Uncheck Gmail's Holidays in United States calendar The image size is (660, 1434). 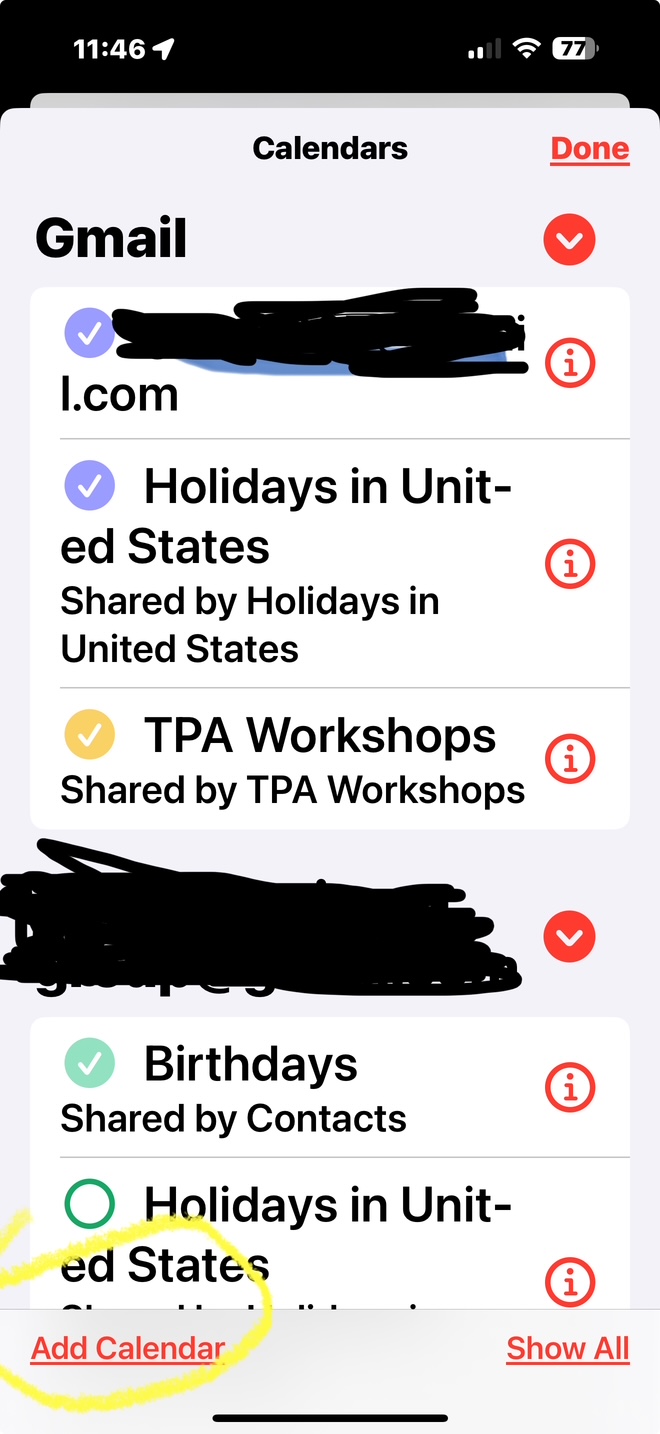[x=90, y=486]
